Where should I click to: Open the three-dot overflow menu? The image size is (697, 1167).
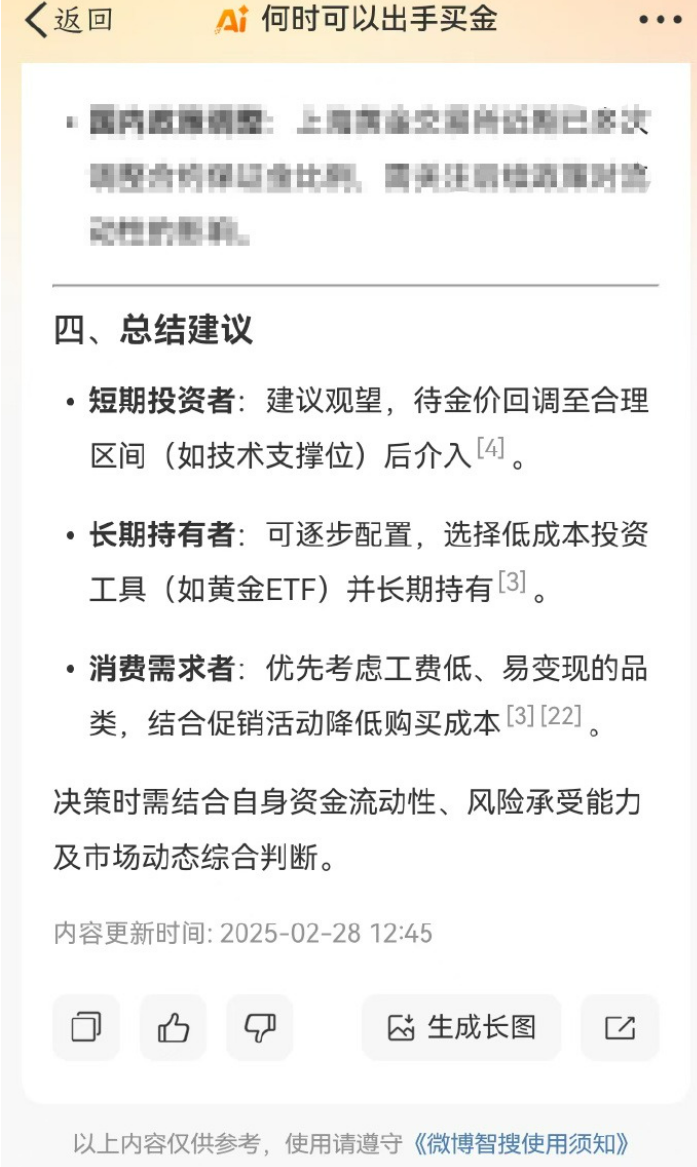point(658,21)
